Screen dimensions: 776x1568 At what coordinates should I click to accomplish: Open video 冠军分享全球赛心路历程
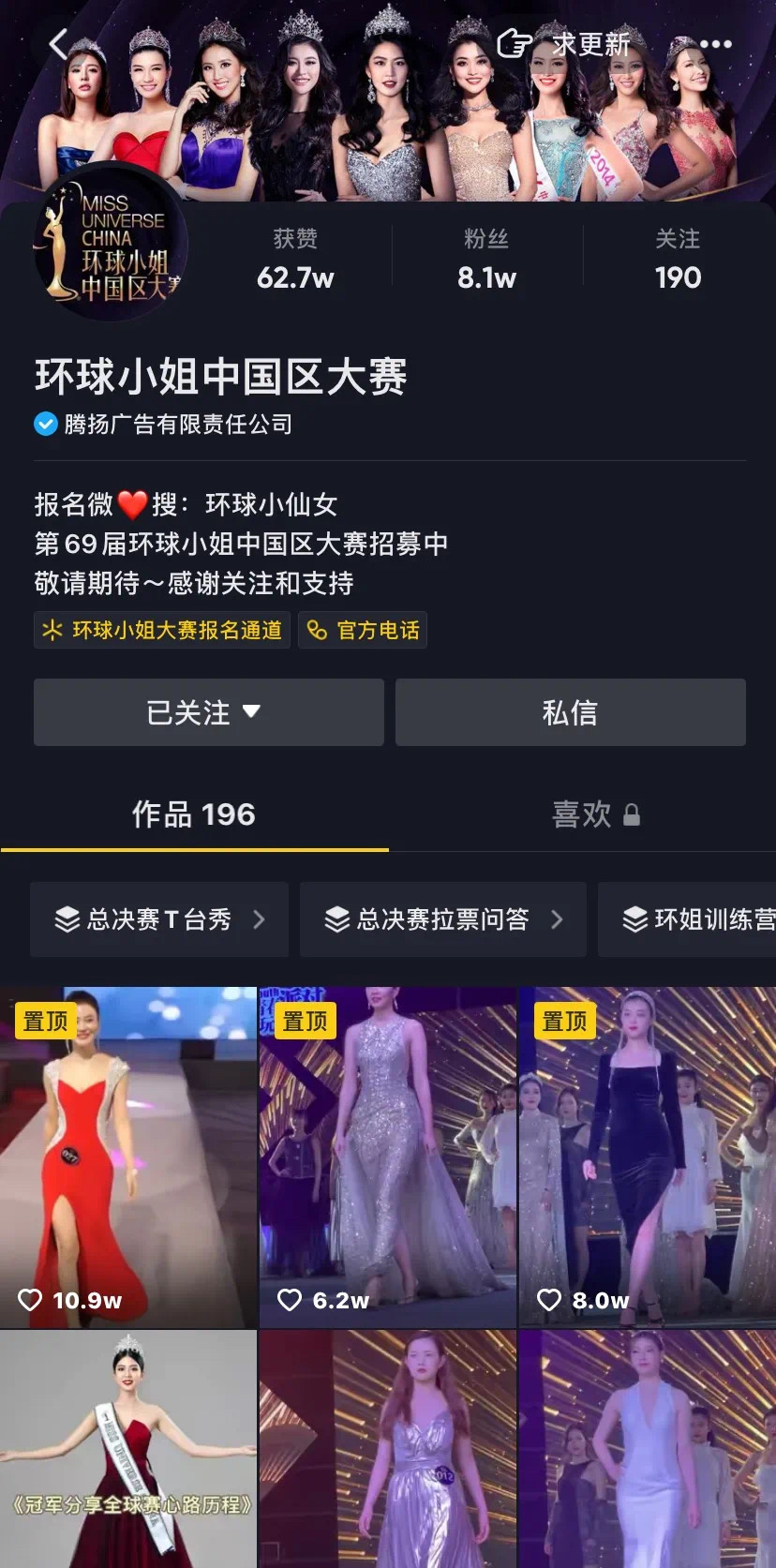coord(128,1448)
